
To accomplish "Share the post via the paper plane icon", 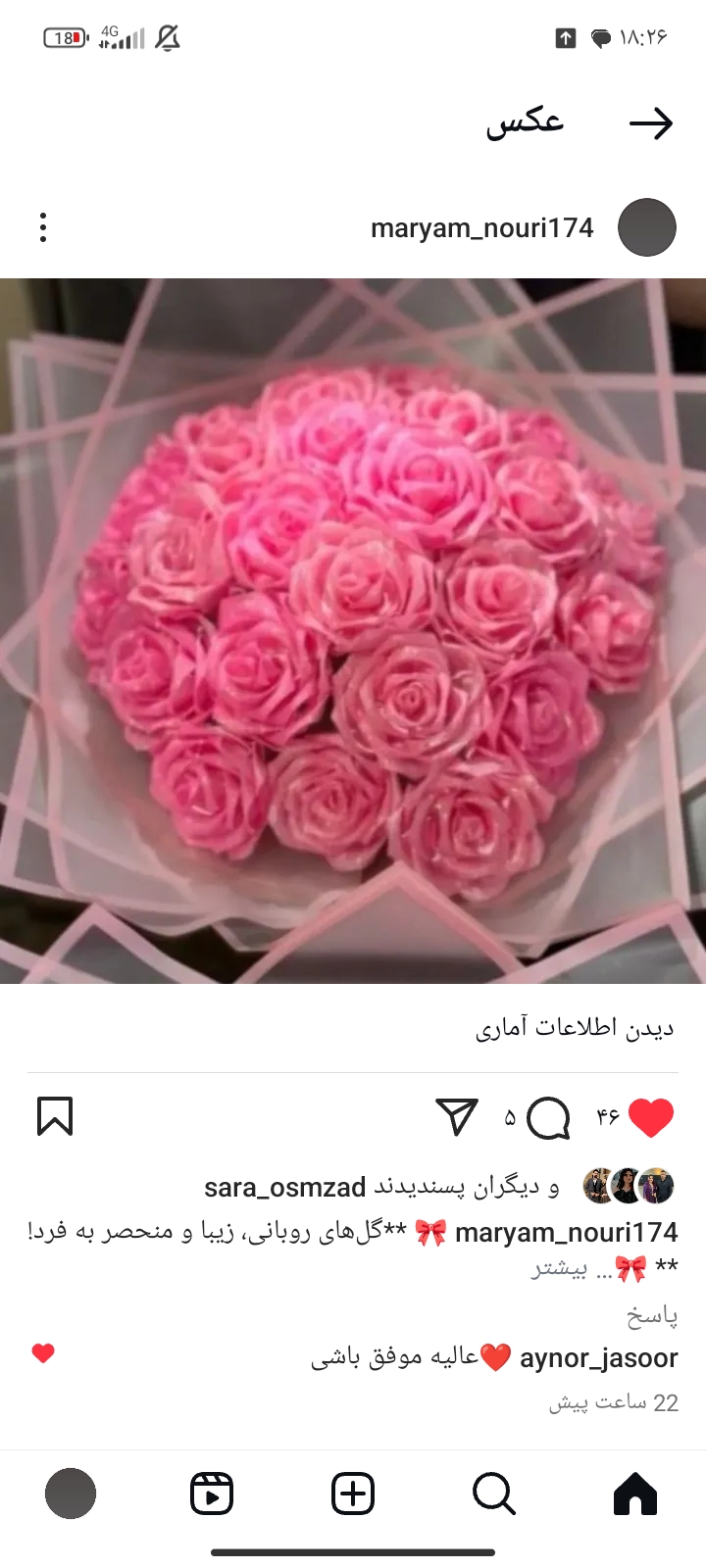I will click(x=455, y=1116).
